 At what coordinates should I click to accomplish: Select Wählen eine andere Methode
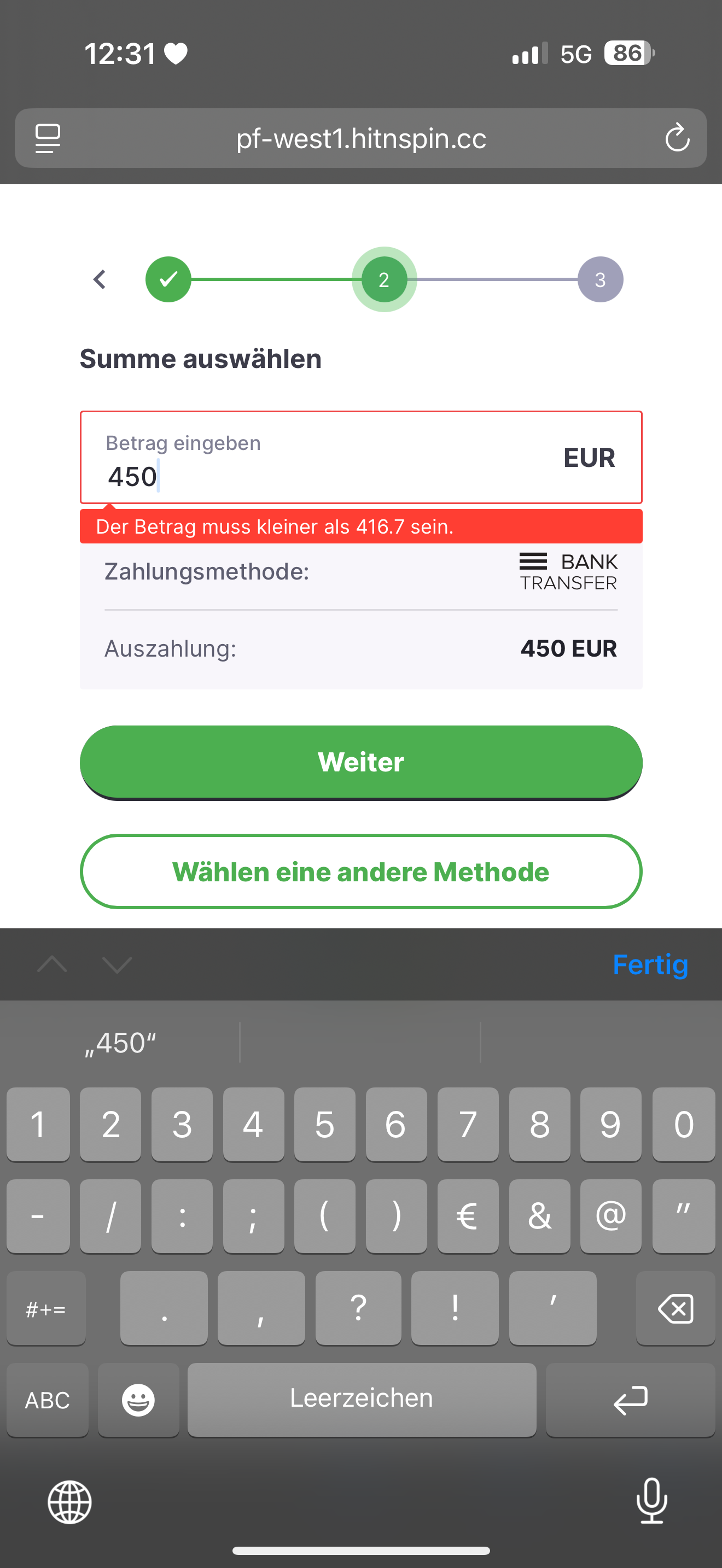click(361, 871)
